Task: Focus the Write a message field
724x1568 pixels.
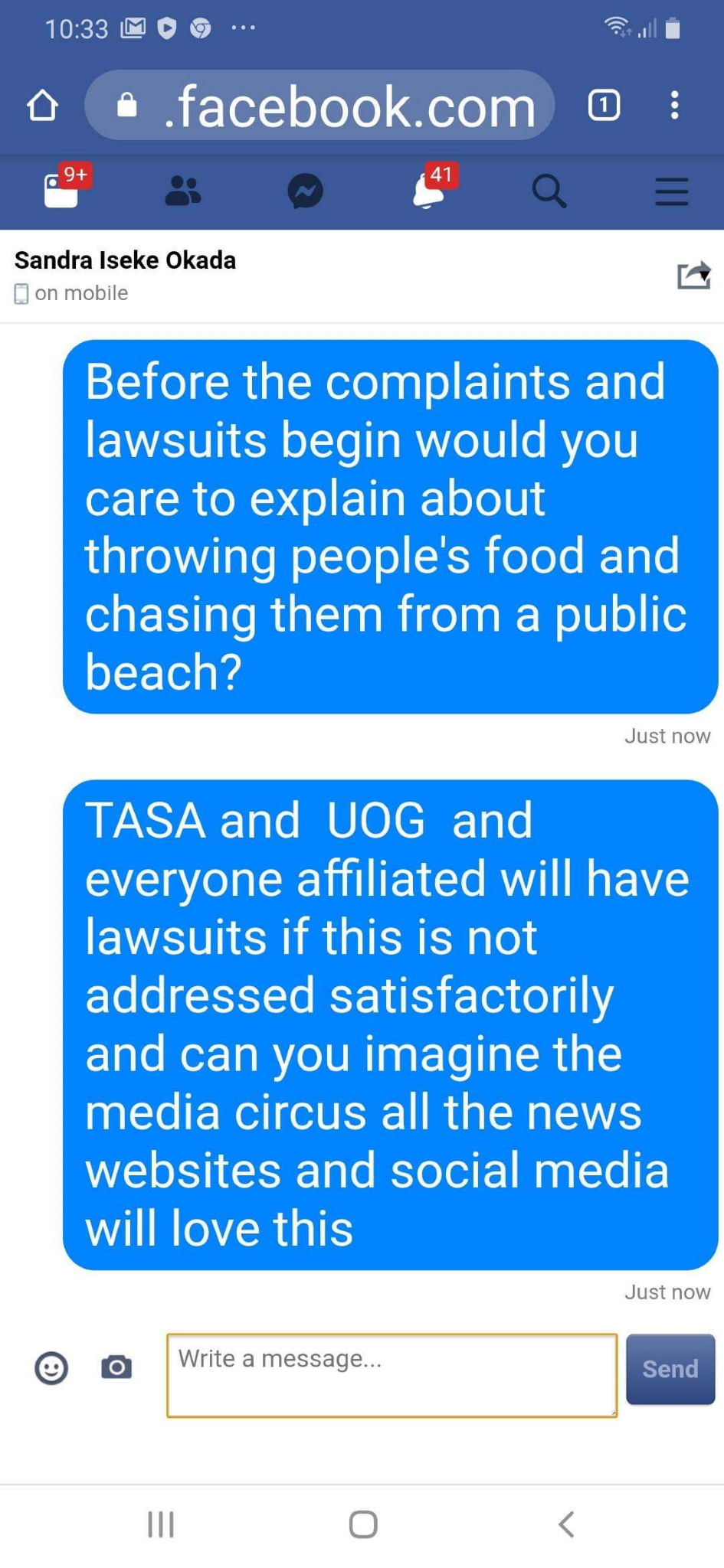Action: 391,1375
